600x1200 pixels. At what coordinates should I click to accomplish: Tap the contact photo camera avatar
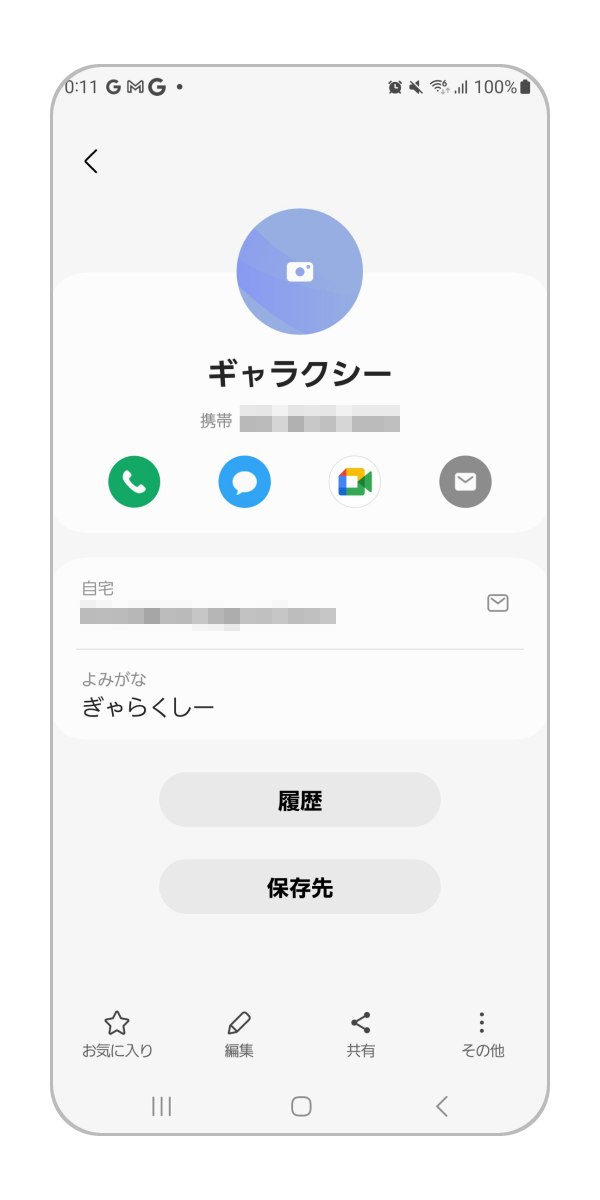299,271
